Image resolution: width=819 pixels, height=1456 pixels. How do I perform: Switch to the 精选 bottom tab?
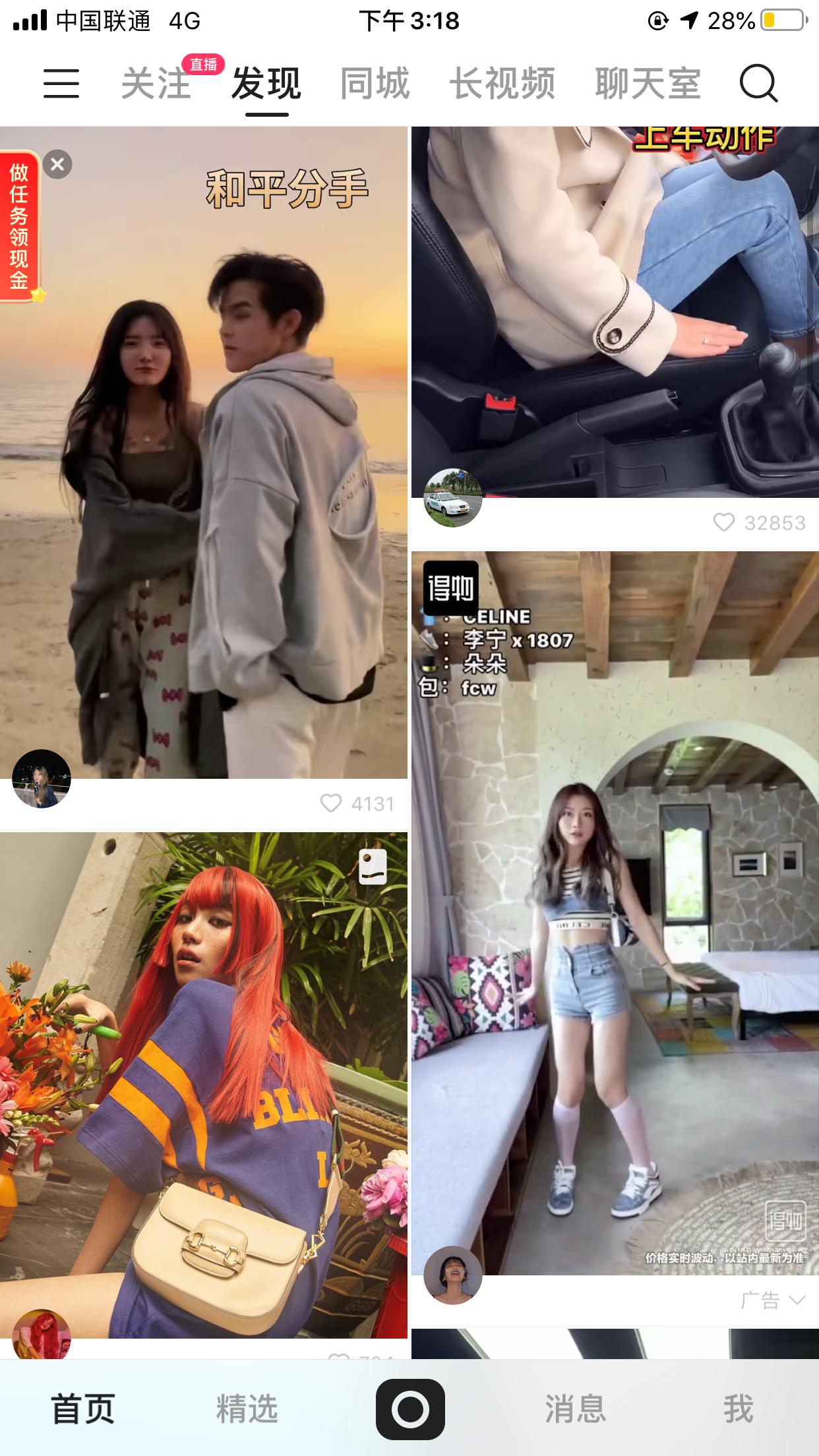[x=247, y=1409]
